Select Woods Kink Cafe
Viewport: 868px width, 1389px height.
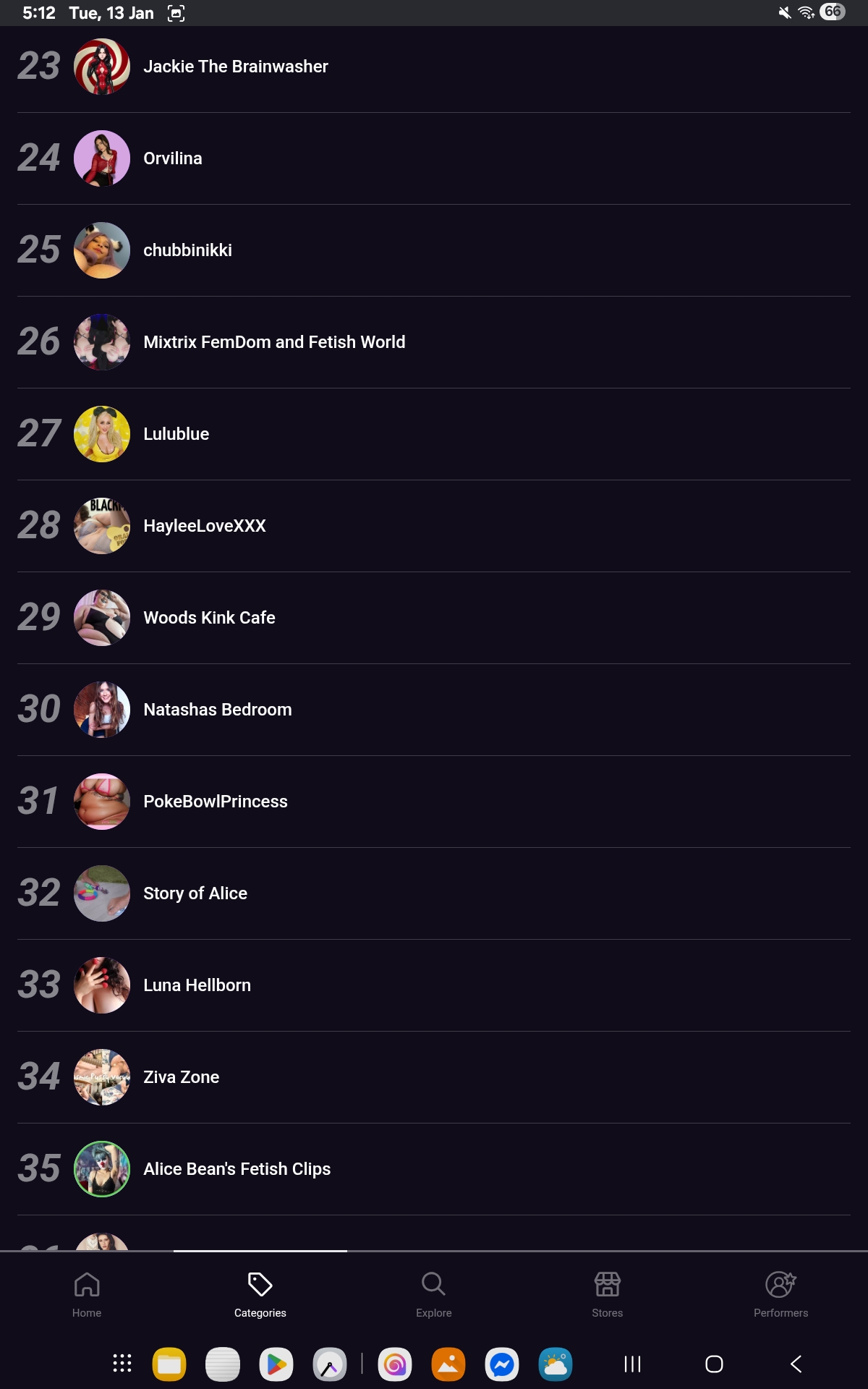(x=209, y=618)
